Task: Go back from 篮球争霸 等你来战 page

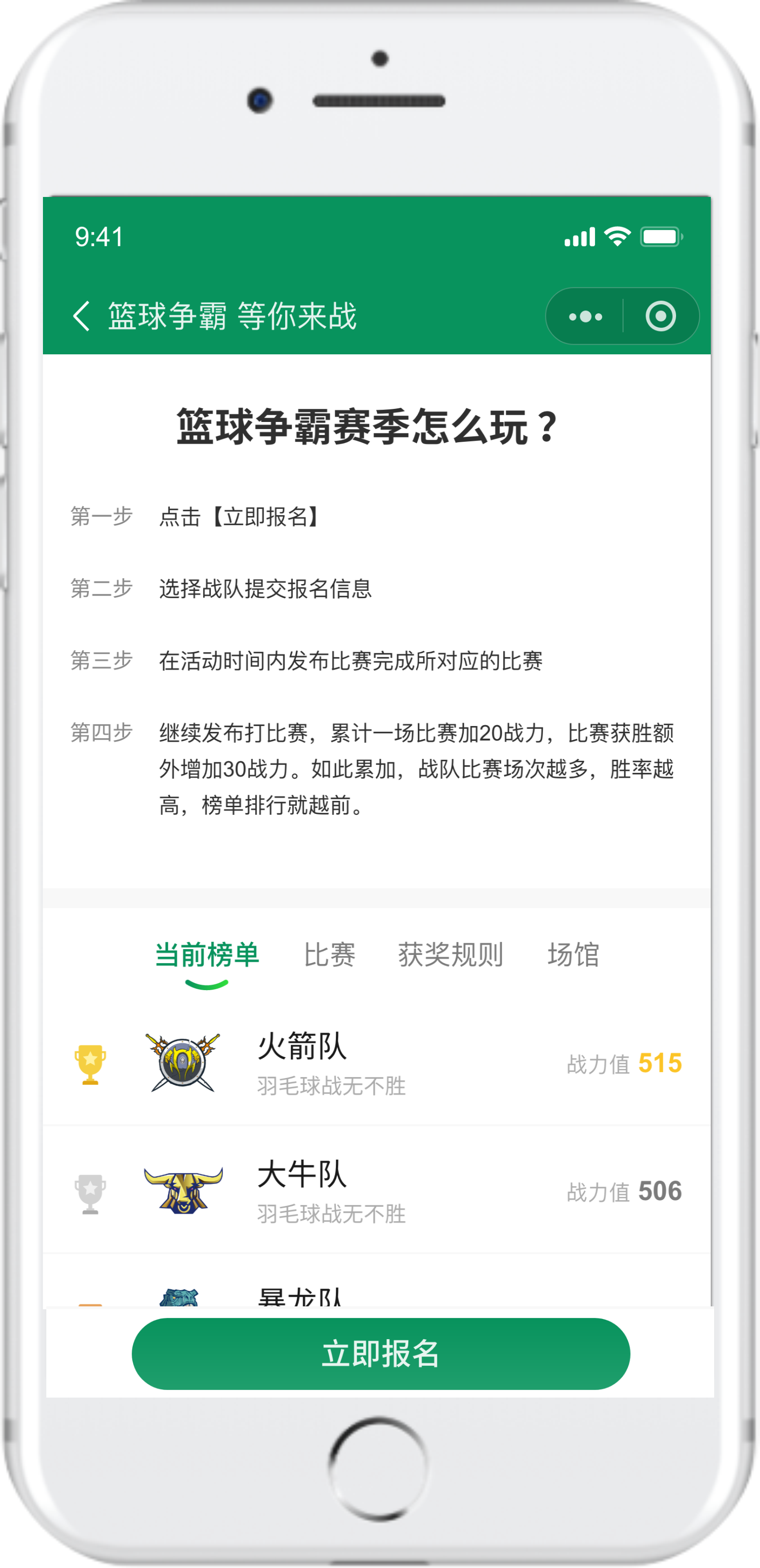Action: point(82,316)
